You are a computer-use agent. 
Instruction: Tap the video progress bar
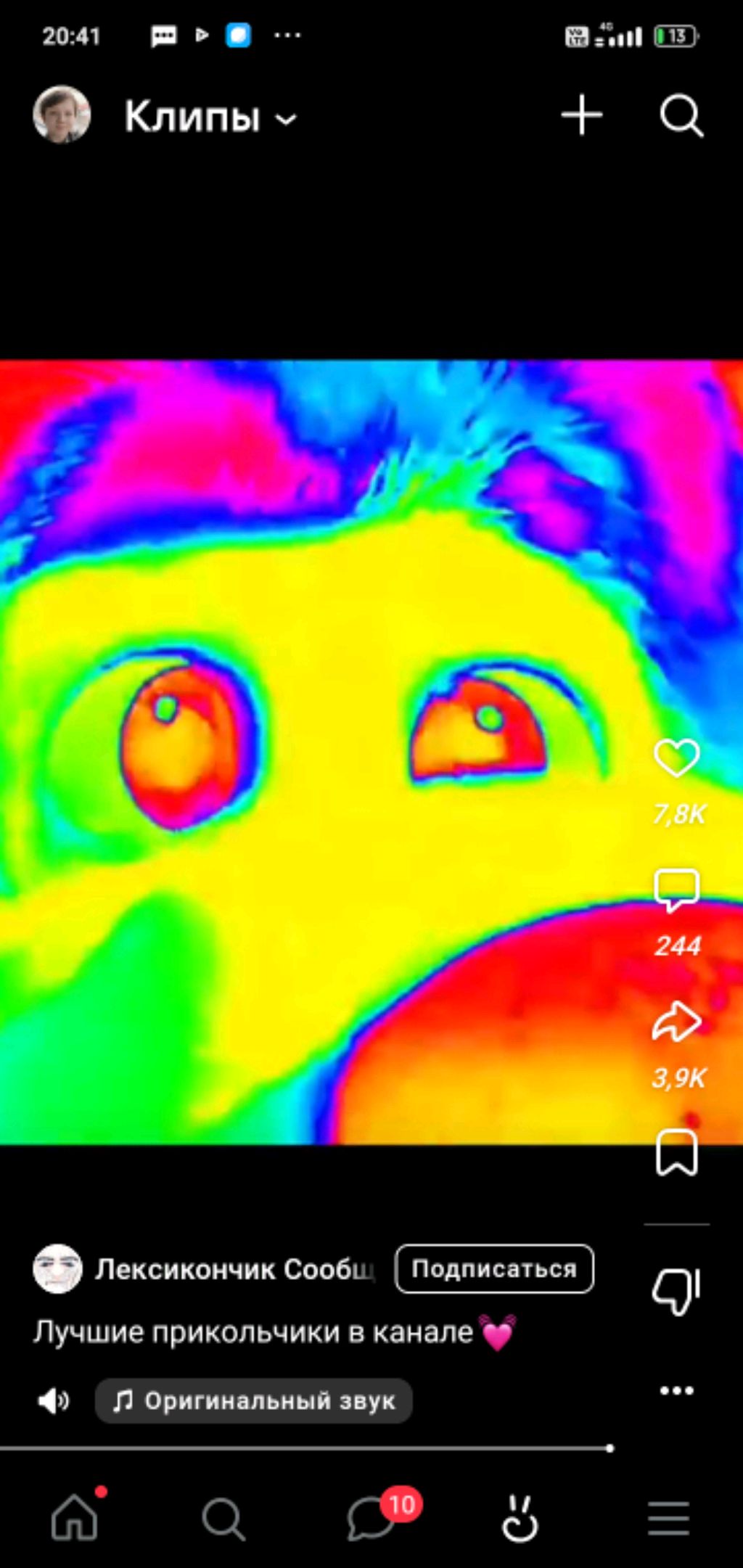305,1448
